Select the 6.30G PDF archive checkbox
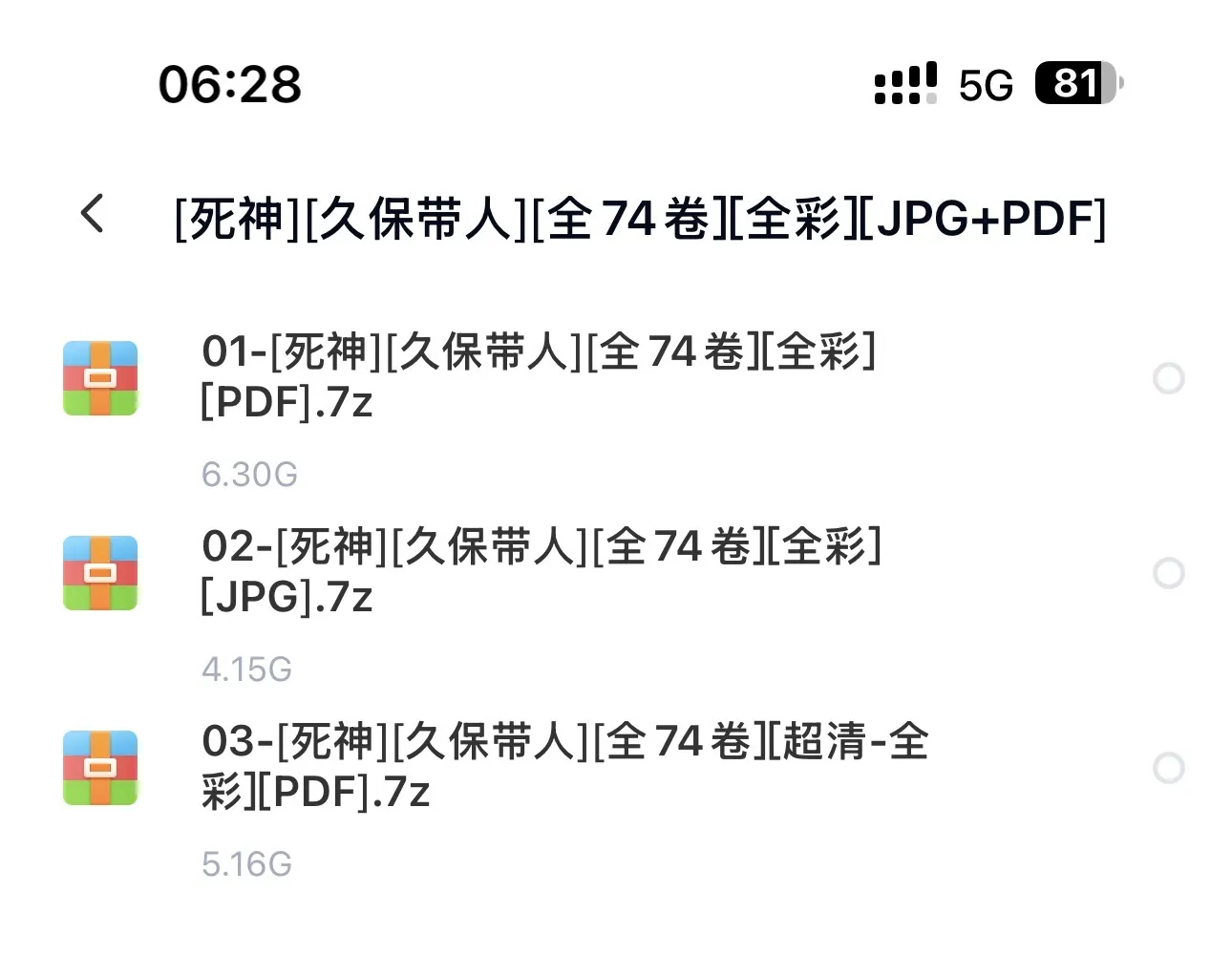Screen dimensions: 1232x978 [x=1168, y=378]
